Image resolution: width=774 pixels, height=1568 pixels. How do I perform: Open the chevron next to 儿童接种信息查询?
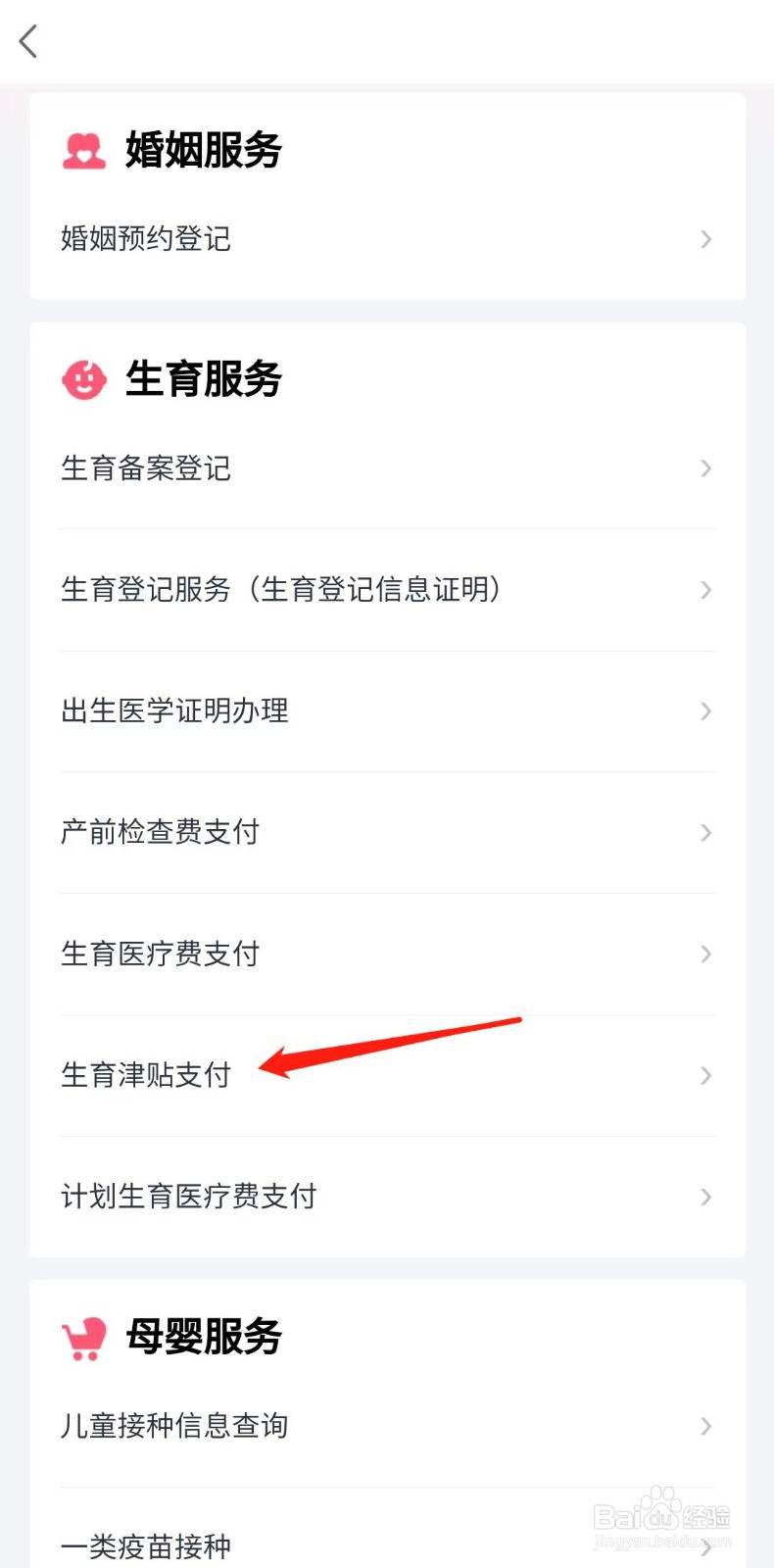pyautogui.click(x=705, y=1426)
